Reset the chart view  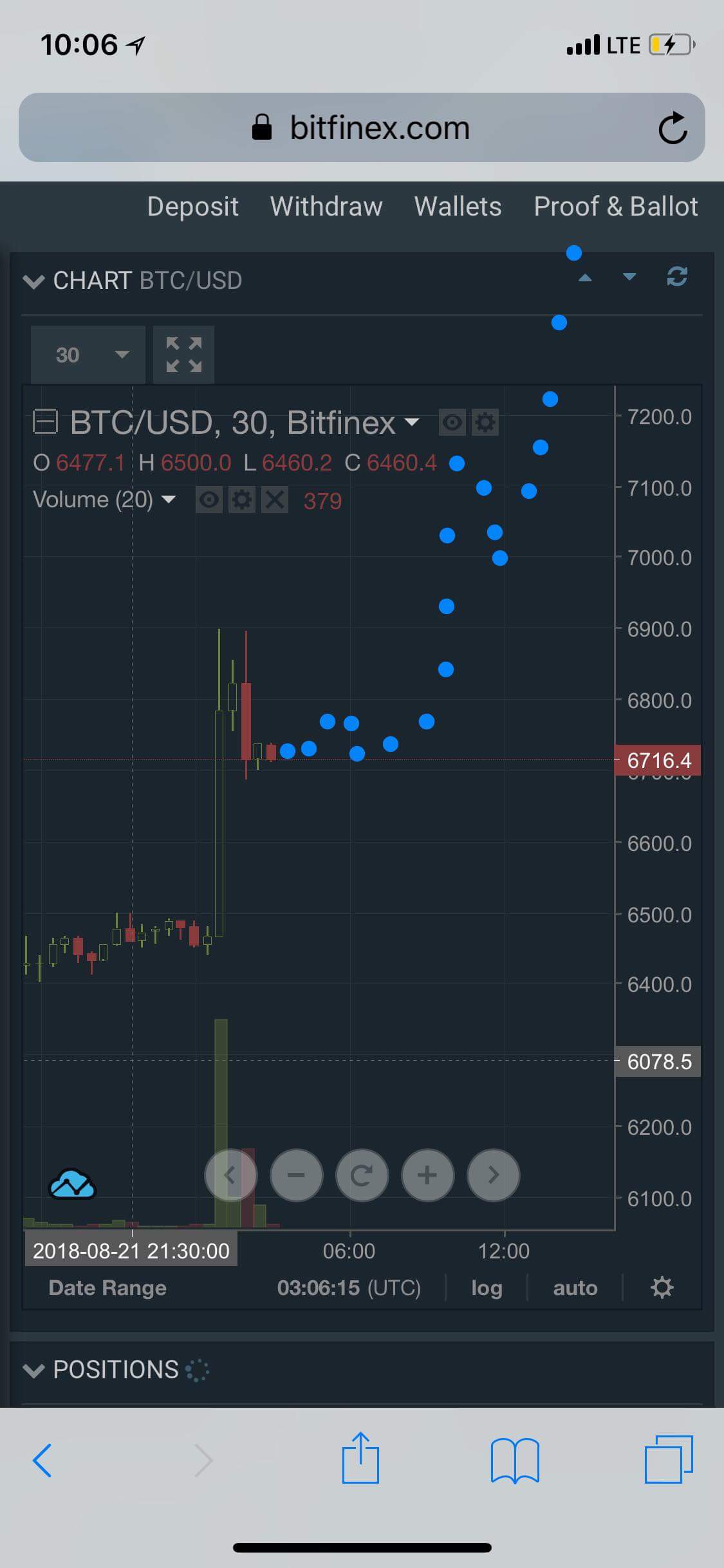[362, 1175]
